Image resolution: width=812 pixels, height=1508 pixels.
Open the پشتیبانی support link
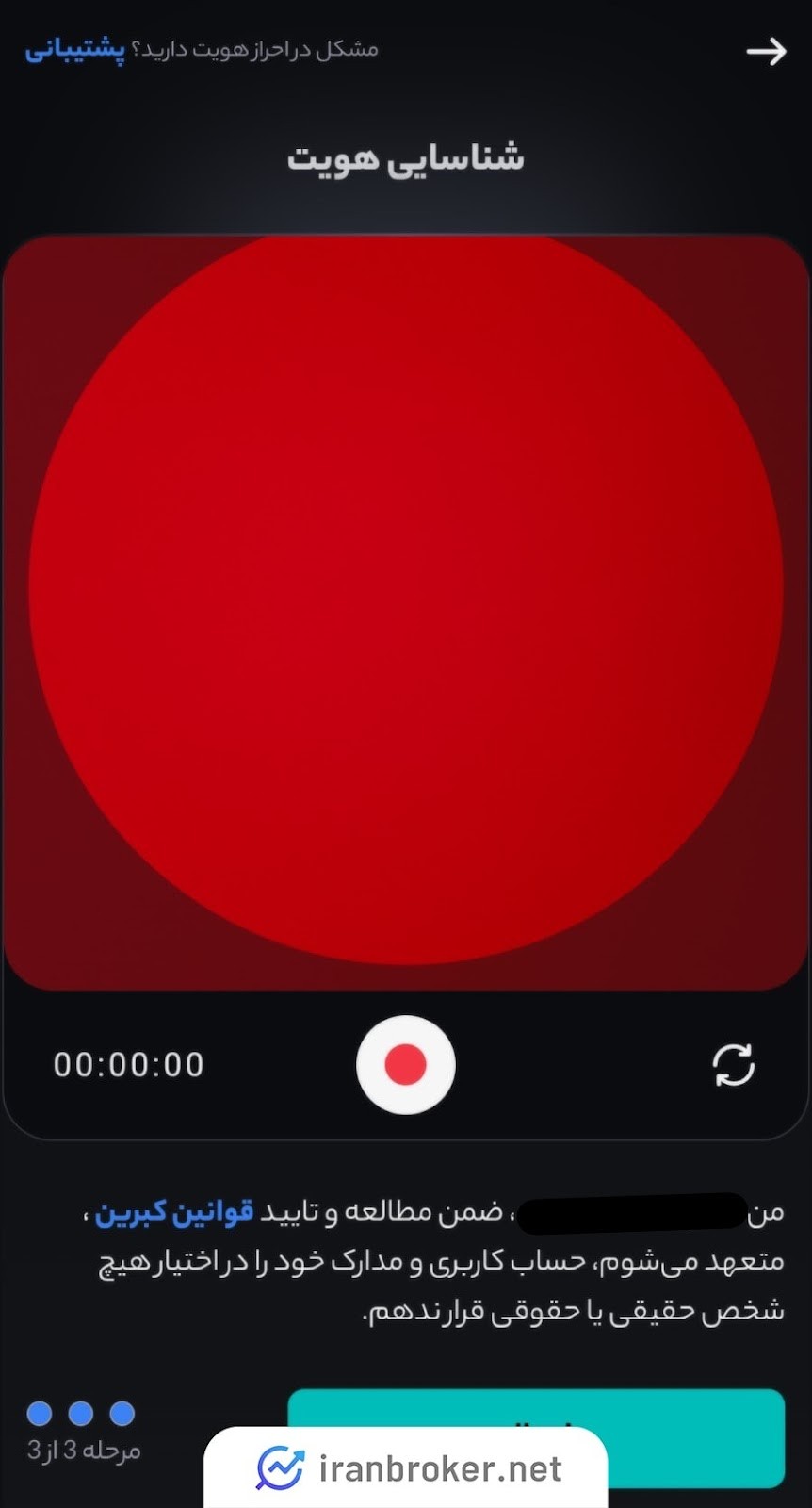tap(74, 50)
